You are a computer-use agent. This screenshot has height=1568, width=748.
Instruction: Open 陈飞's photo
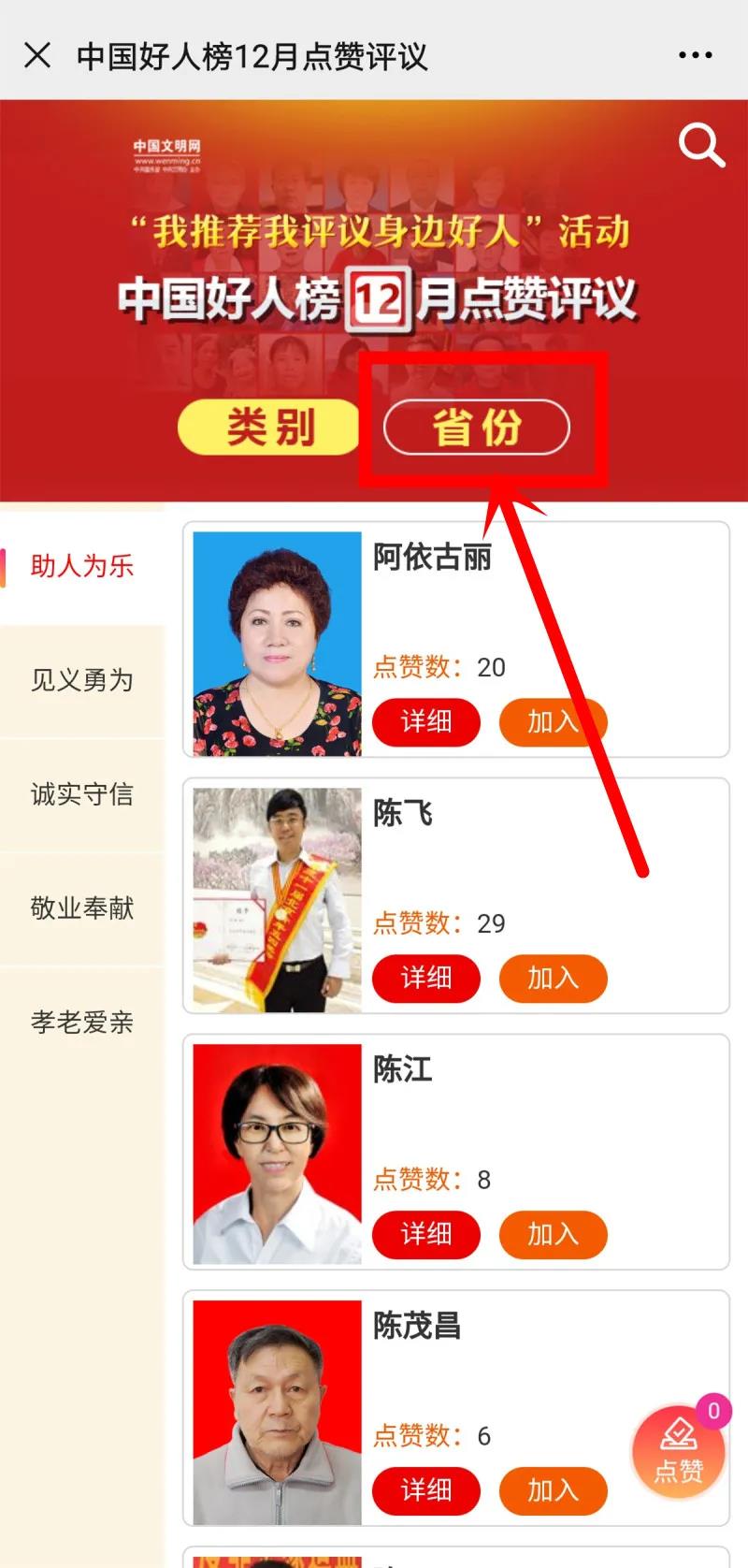click(277, 899)
